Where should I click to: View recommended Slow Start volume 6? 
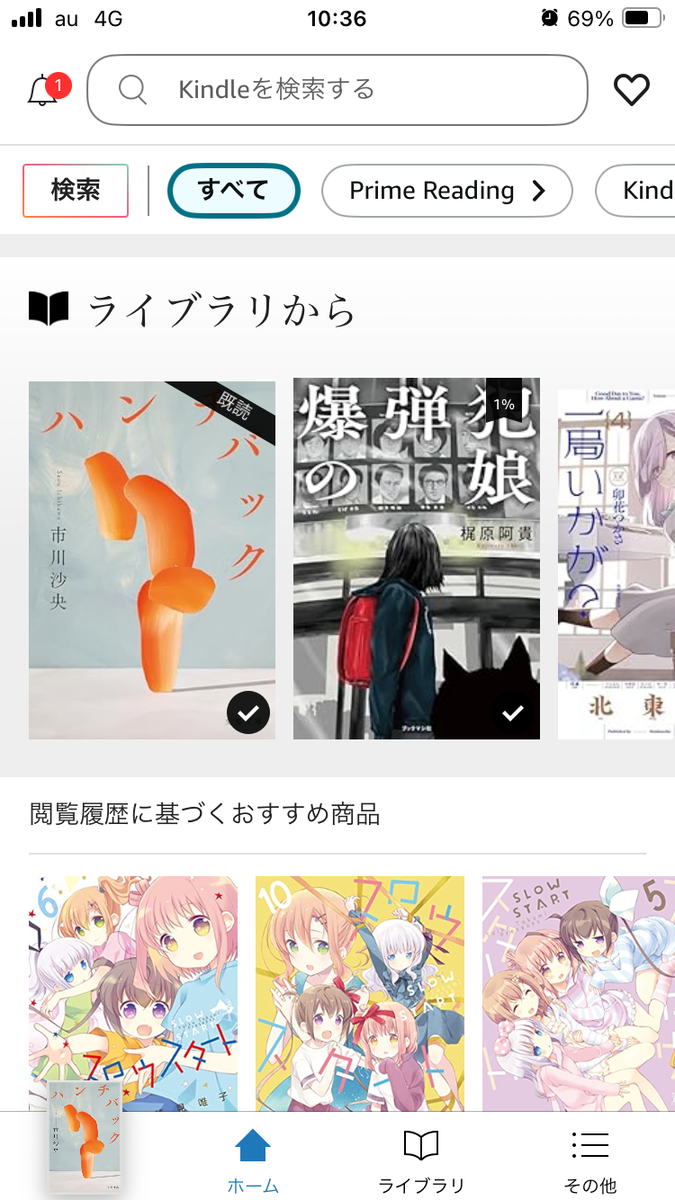tap(134, 993)
